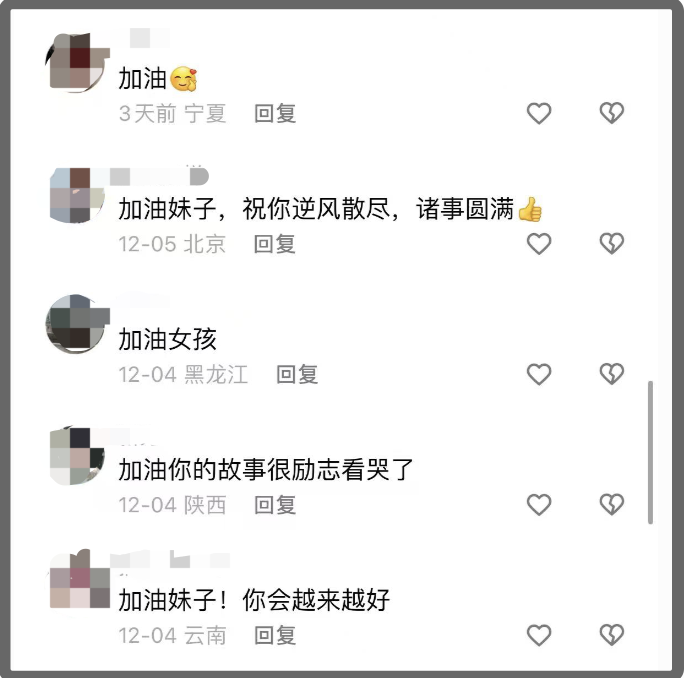Like the 加油 comment from 宁夏

[539, 113]
